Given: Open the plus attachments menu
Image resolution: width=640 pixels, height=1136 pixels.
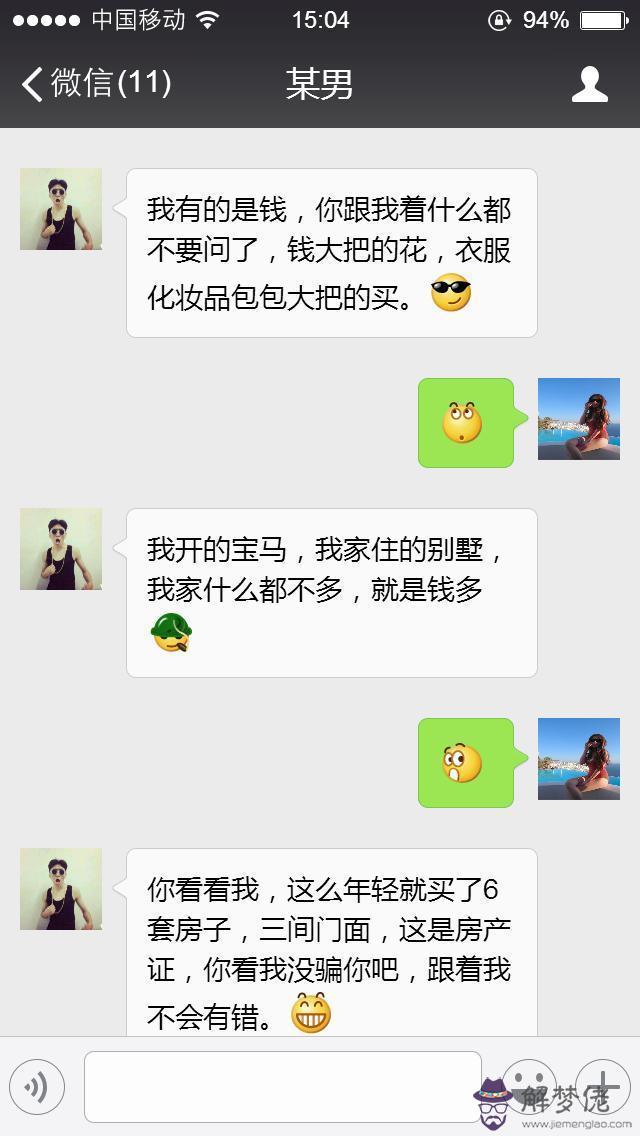Looking at the screenshot, I should click(x=603, y=1087).
